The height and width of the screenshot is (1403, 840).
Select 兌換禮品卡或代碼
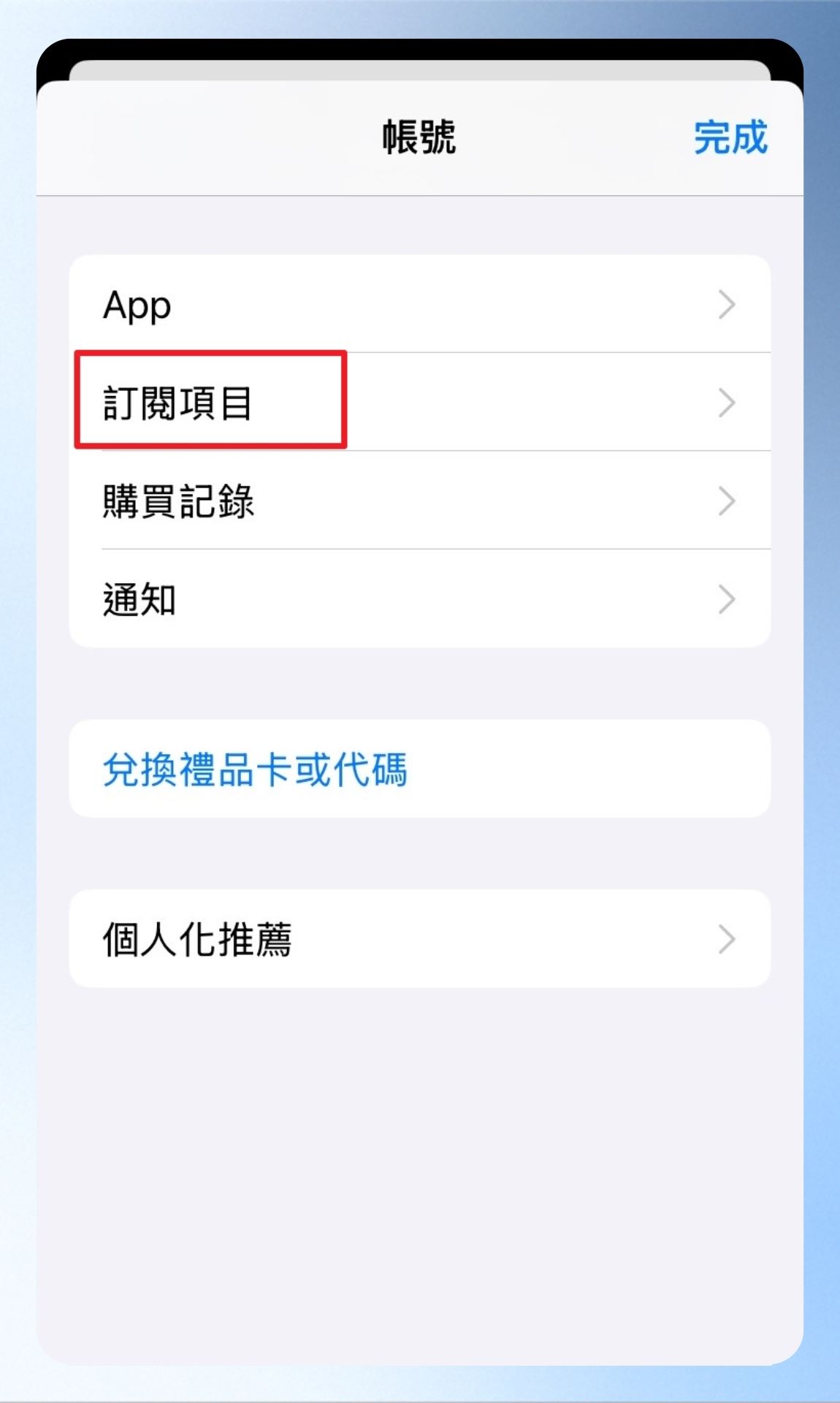pyautogui.click(x=256, y=769)
